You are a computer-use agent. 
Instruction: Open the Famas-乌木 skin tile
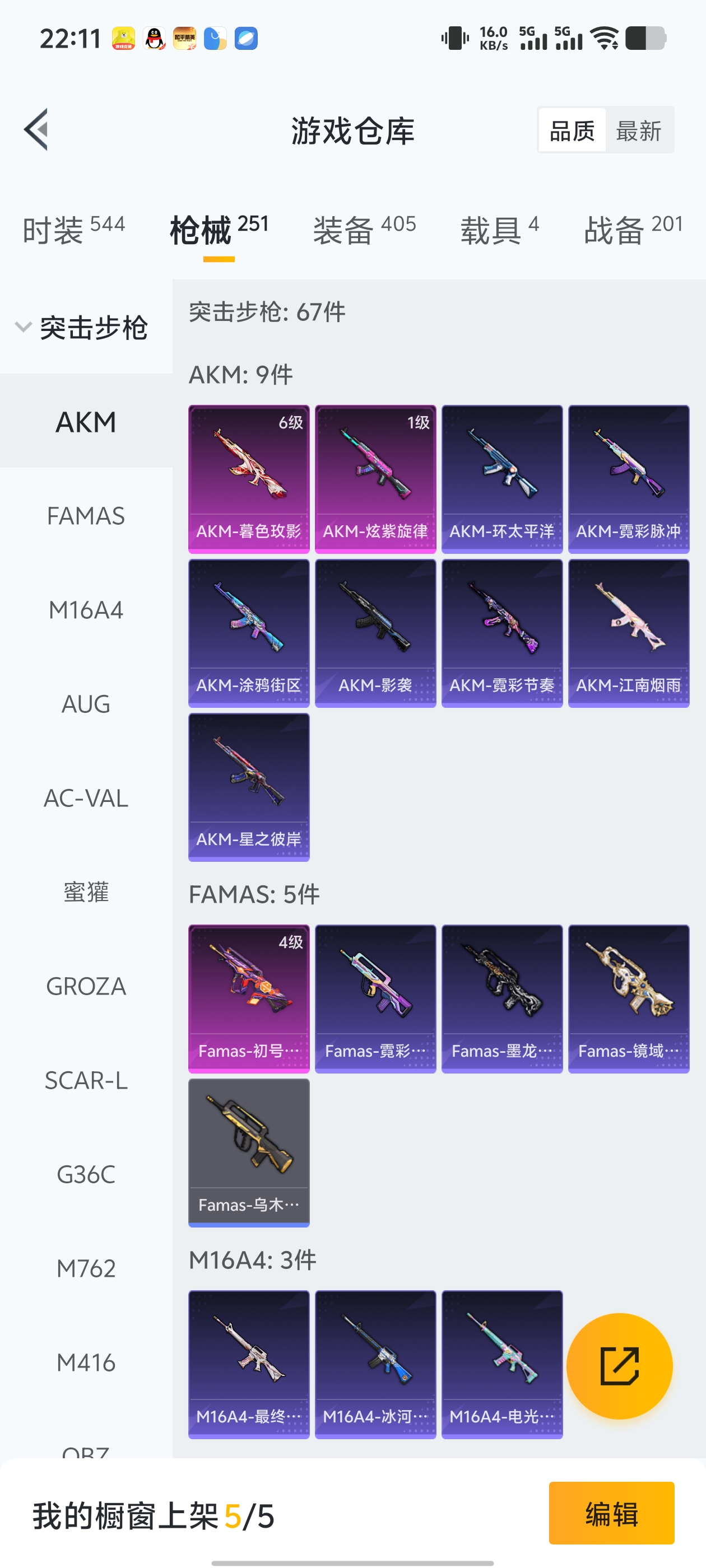[x=249, y=1152]
